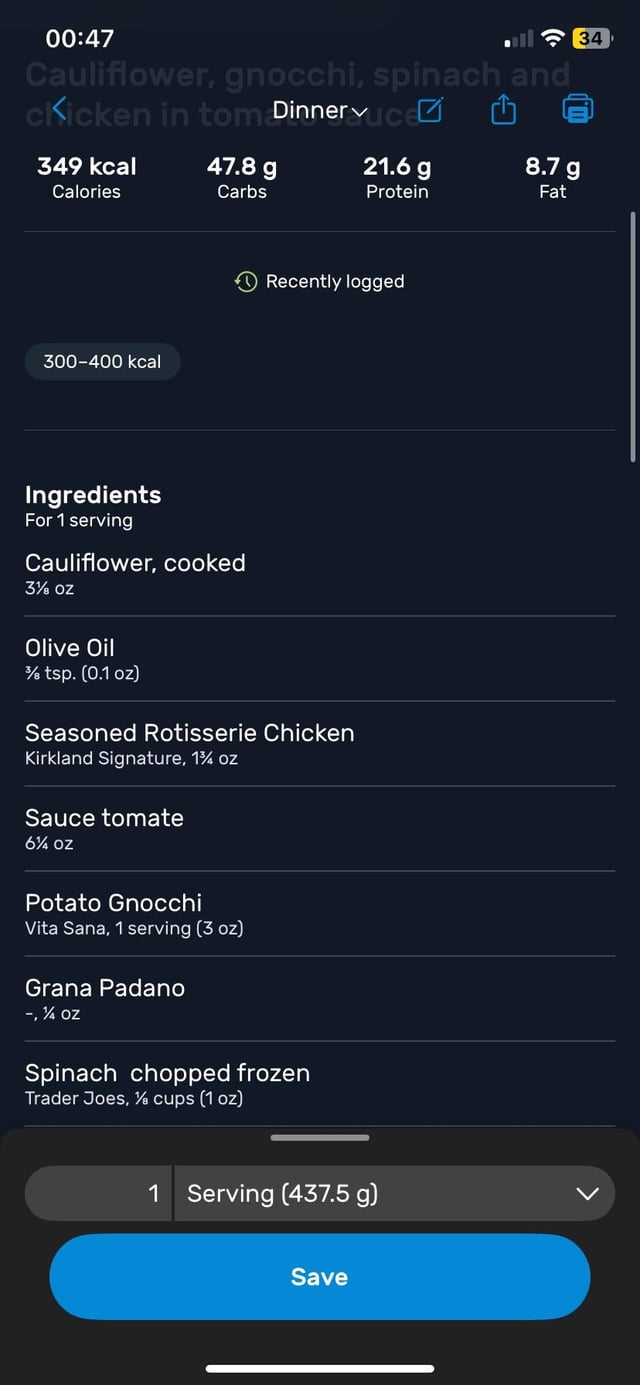Go back with the top-left arrow
The width and height of the screenshot is (640, 1385).
pyautogui.click(x=59, y=109)
